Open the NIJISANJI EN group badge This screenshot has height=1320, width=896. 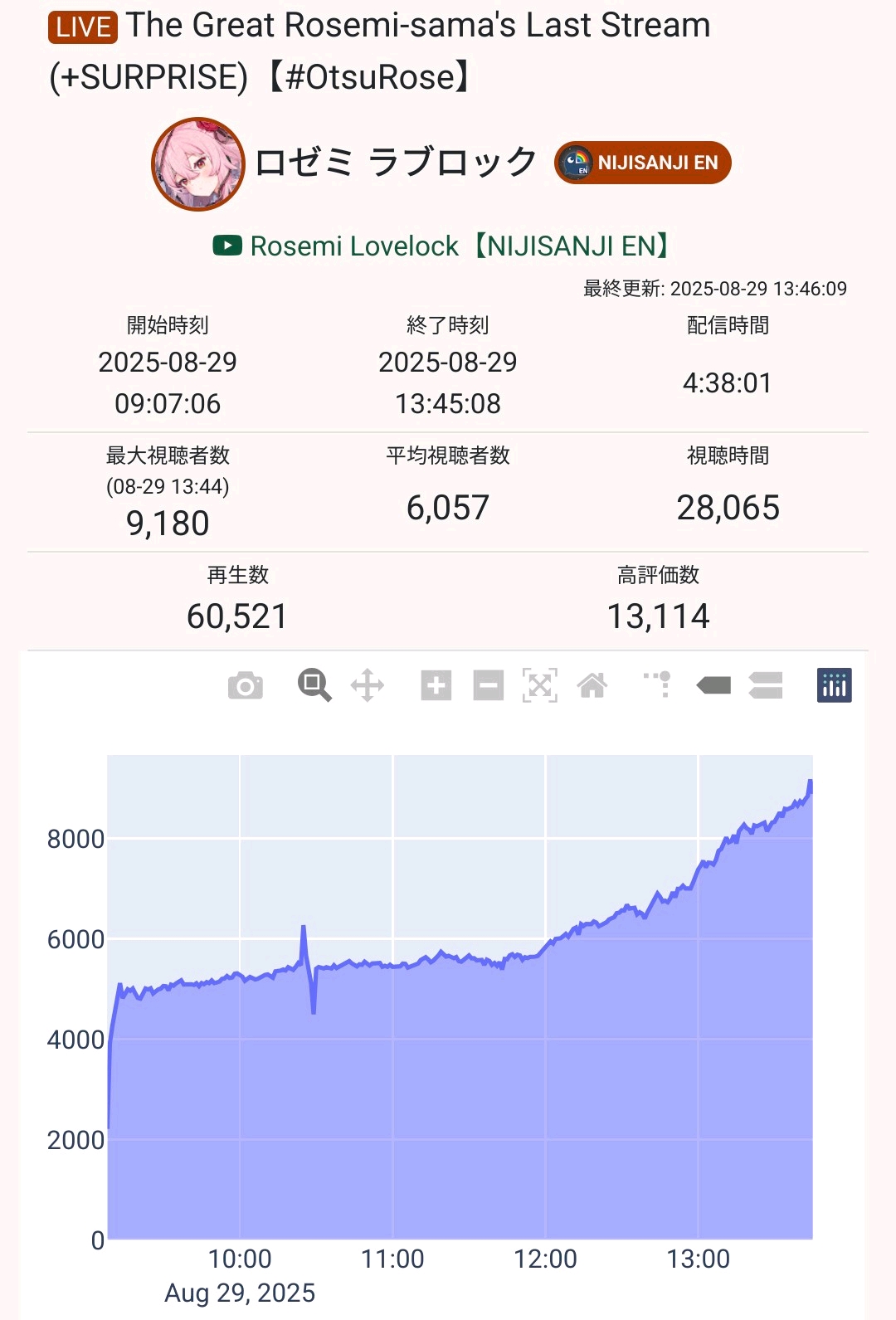coord(643,163)
